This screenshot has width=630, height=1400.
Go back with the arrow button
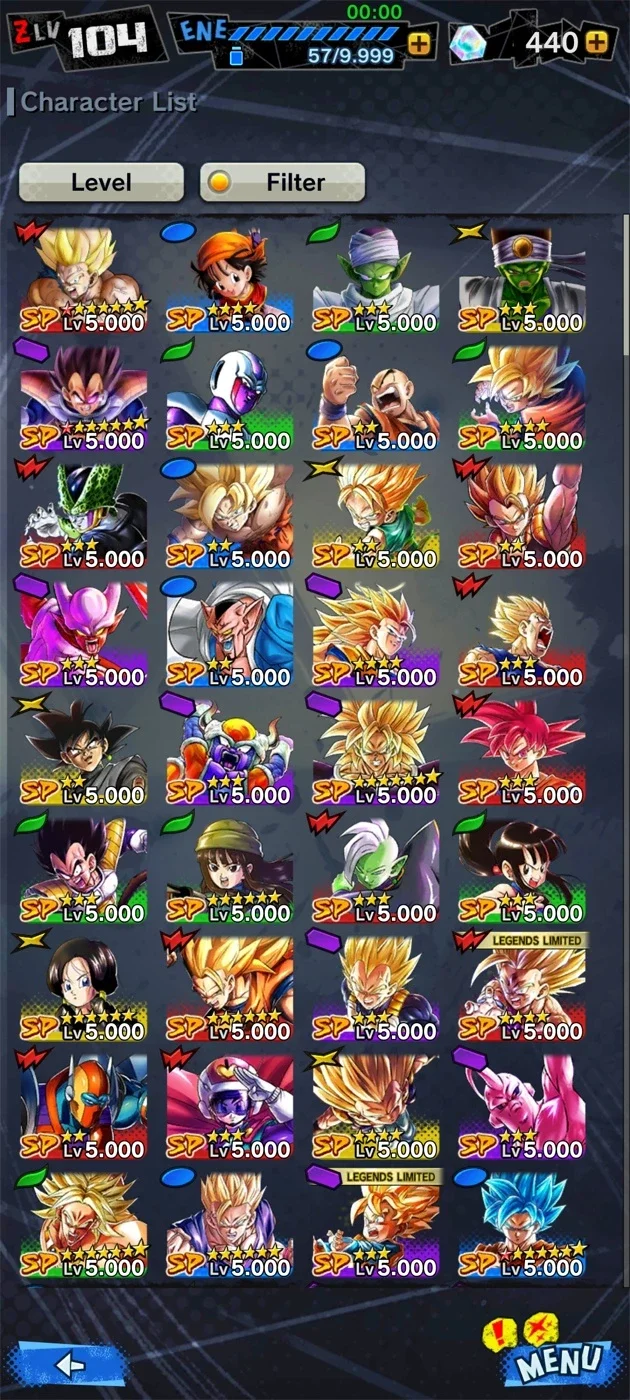point(68,1362)
